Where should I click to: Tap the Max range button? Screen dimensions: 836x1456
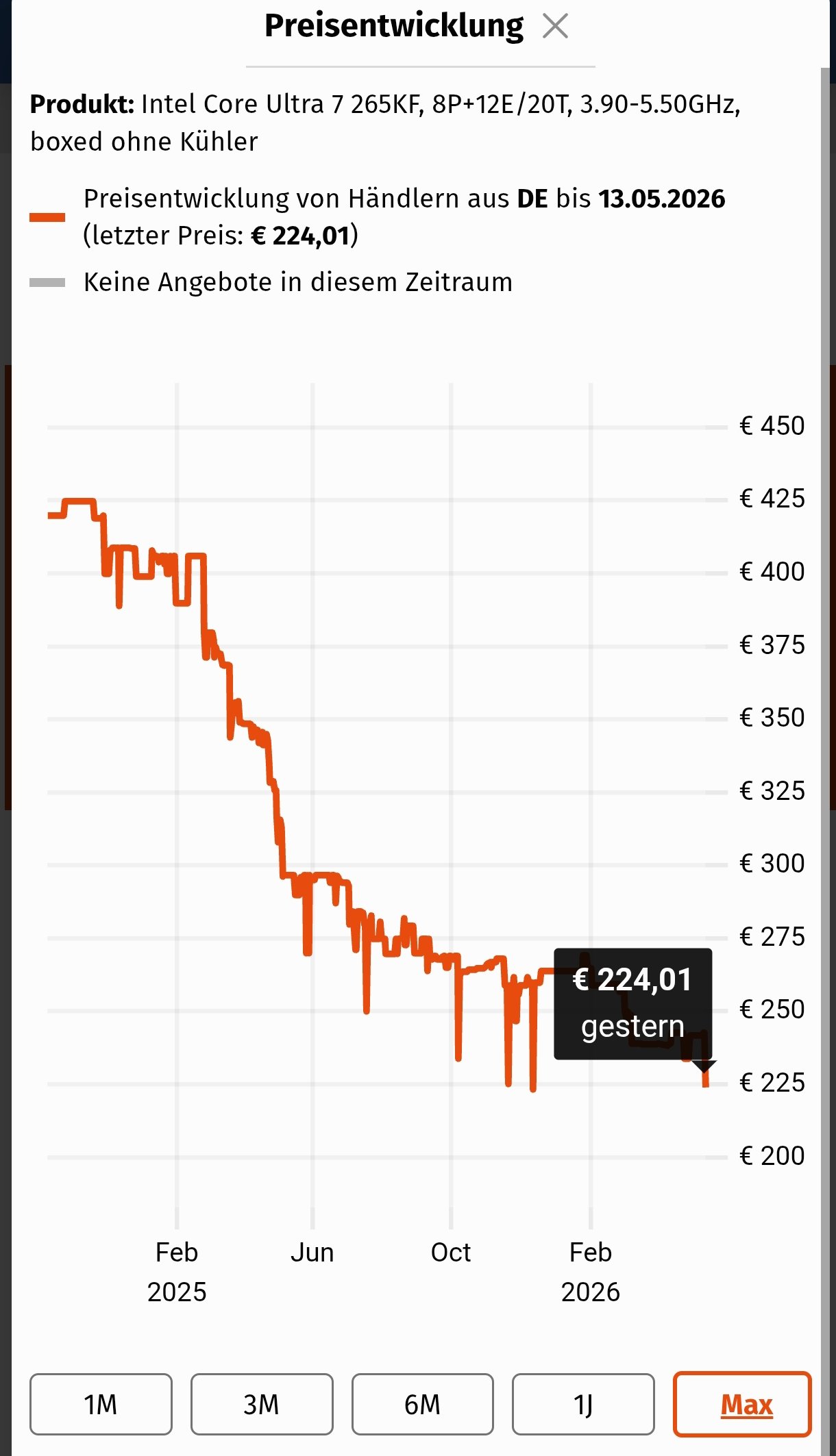743,1404
